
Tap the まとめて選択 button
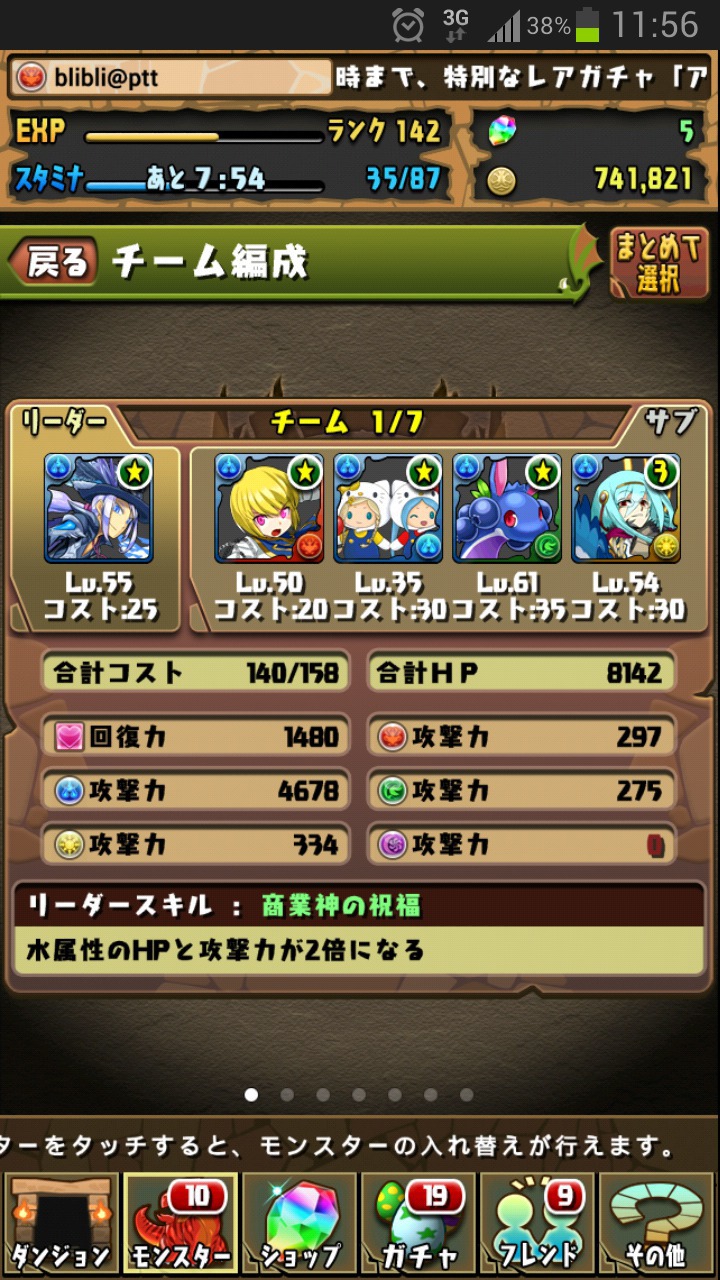pos(658,263)
